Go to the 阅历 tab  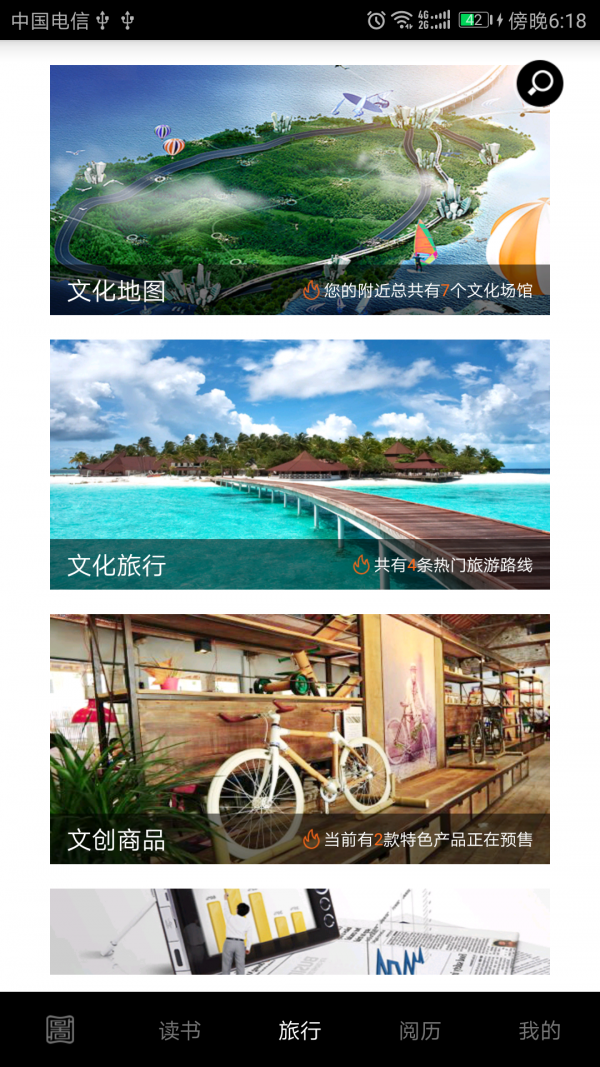click(420, 1030)
